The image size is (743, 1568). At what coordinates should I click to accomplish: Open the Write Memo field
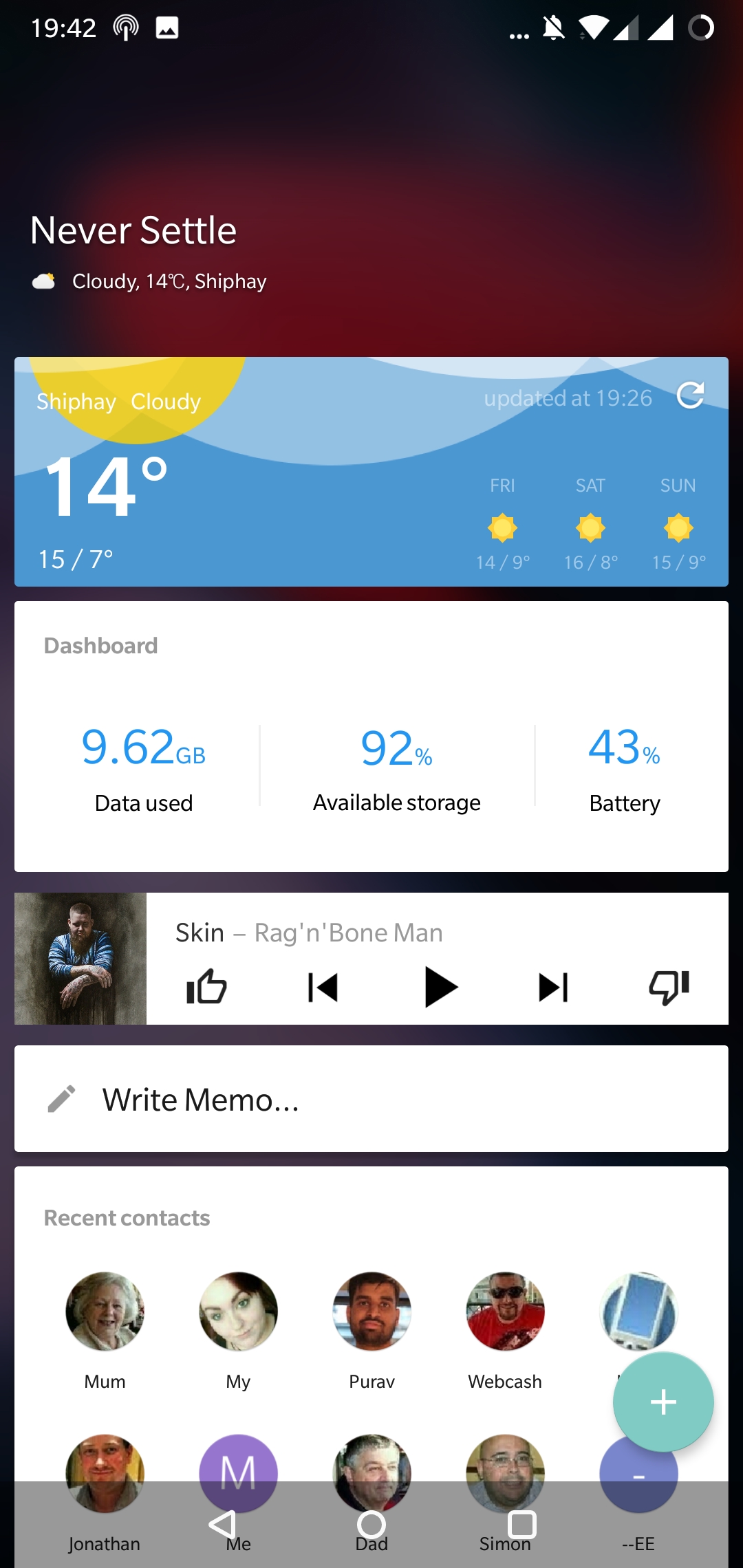coord(371,1098)
